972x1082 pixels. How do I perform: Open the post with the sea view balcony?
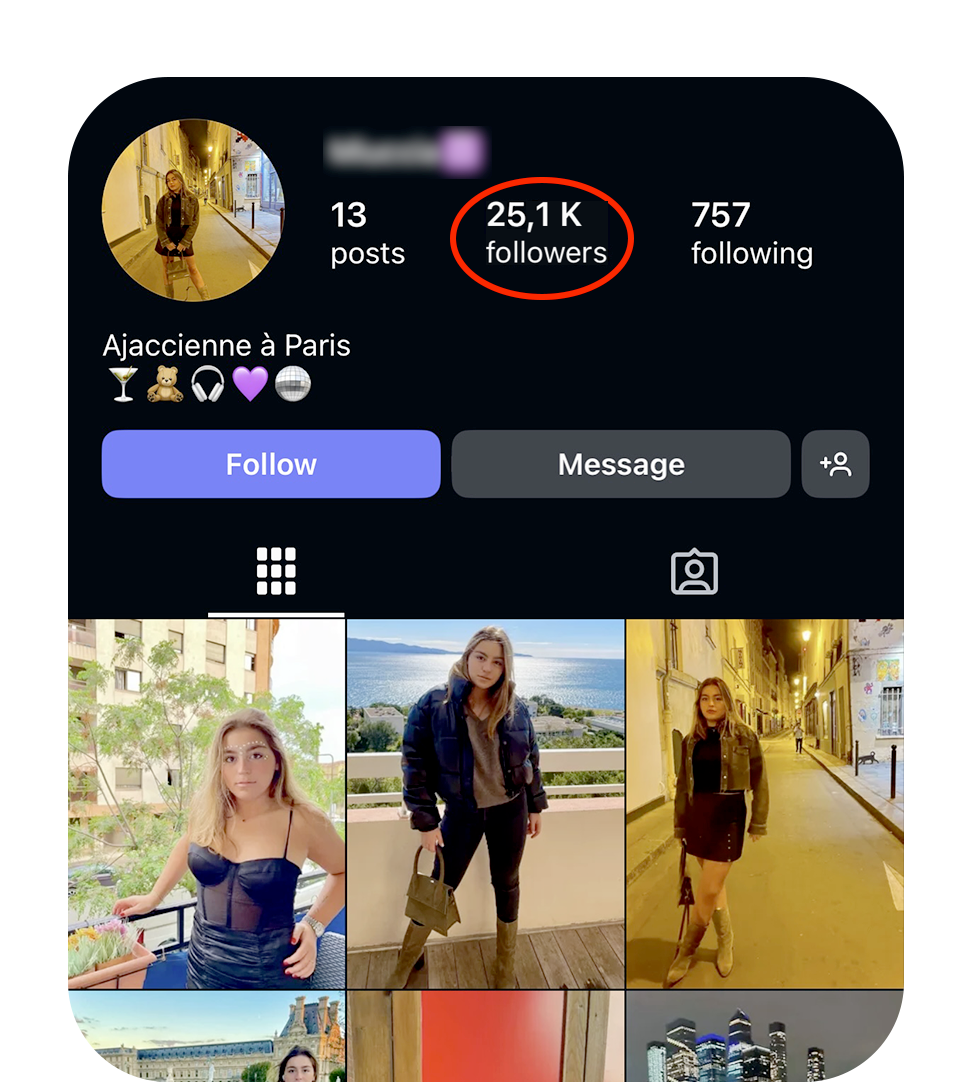[x=485, y=803]
